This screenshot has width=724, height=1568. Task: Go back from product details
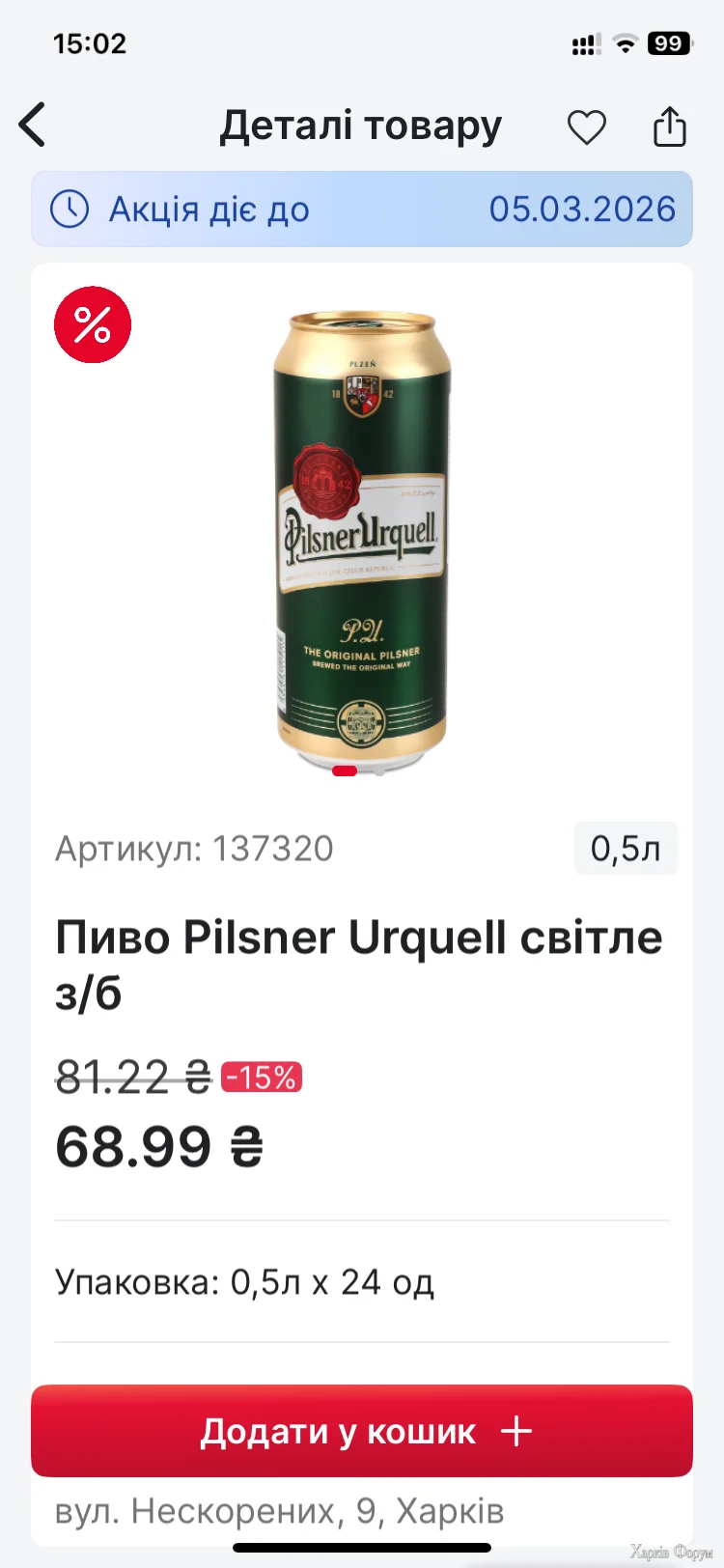pyautogui.click(x=33, y=126)
